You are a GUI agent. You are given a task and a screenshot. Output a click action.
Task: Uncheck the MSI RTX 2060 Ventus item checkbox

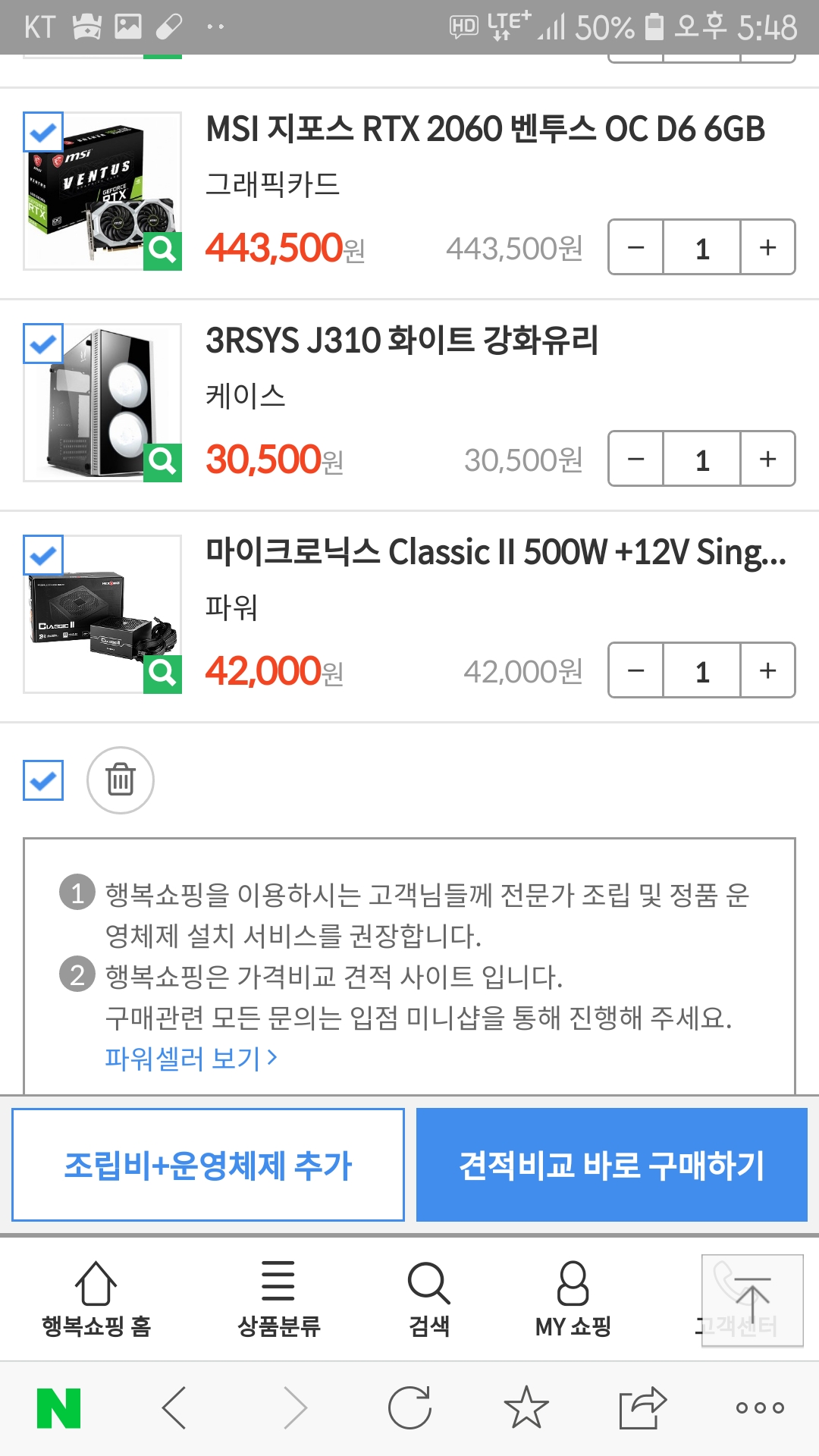tap(43, 133)
